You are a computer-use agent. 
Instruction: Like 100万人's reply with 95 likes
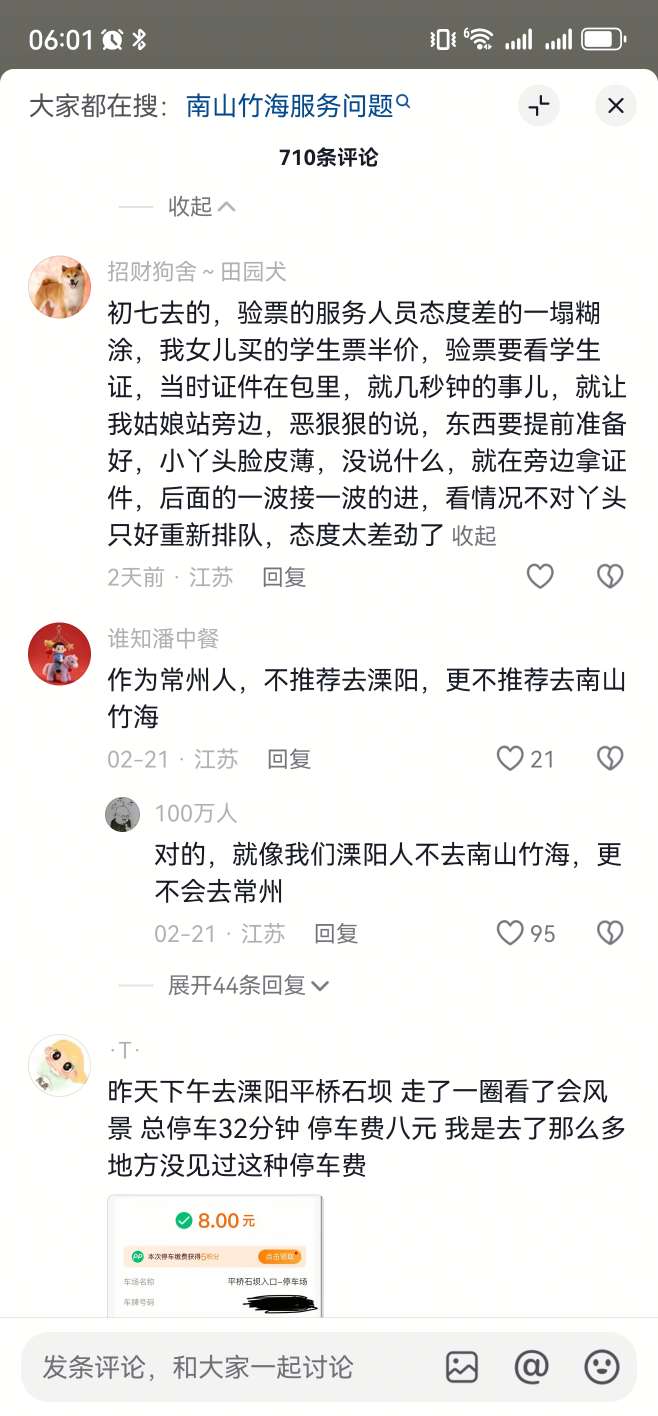[x=511, y=933]
